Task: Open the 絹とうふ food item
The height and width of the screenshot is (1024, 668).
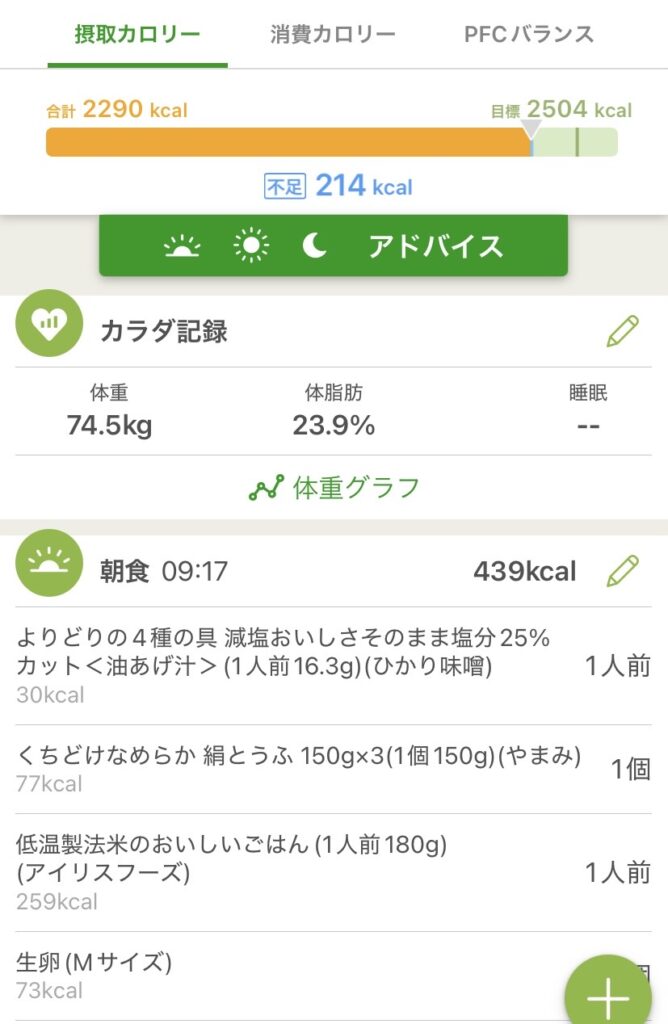Action: pos(300,768)
